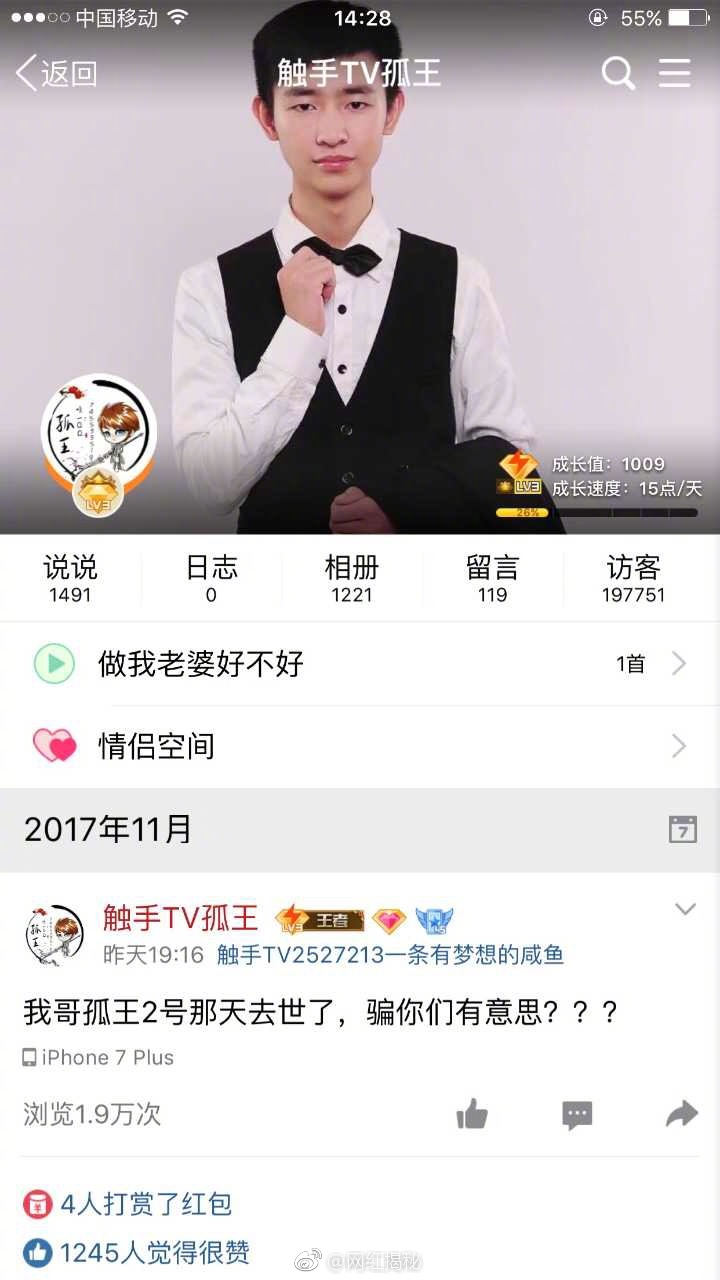The height and width of the screenshot is (1280, 720).
Task: Open the 说说 tab
Action: pyautogui.click(x=69, y=579)
